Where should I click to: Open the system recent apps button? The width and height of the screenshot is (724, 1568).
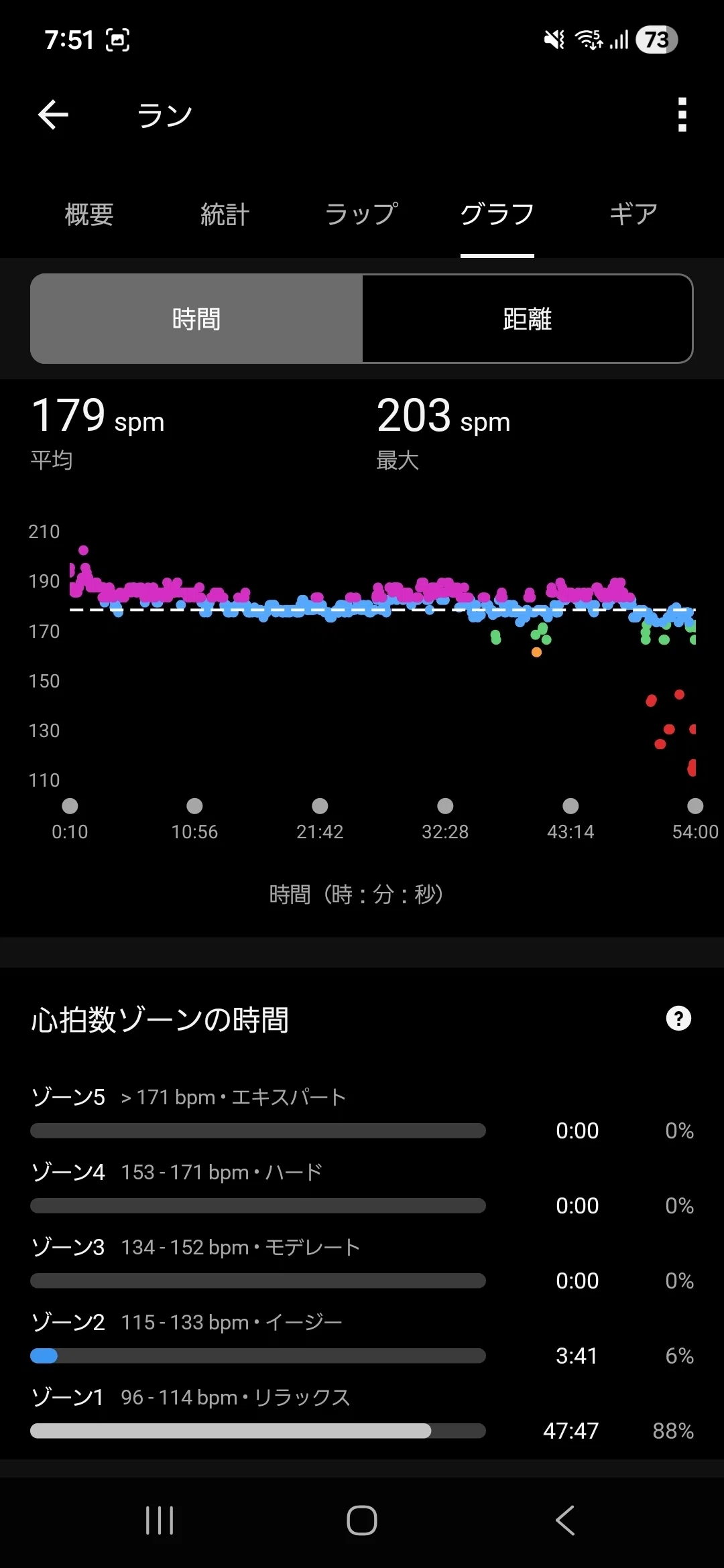(x=160, y=1520)
